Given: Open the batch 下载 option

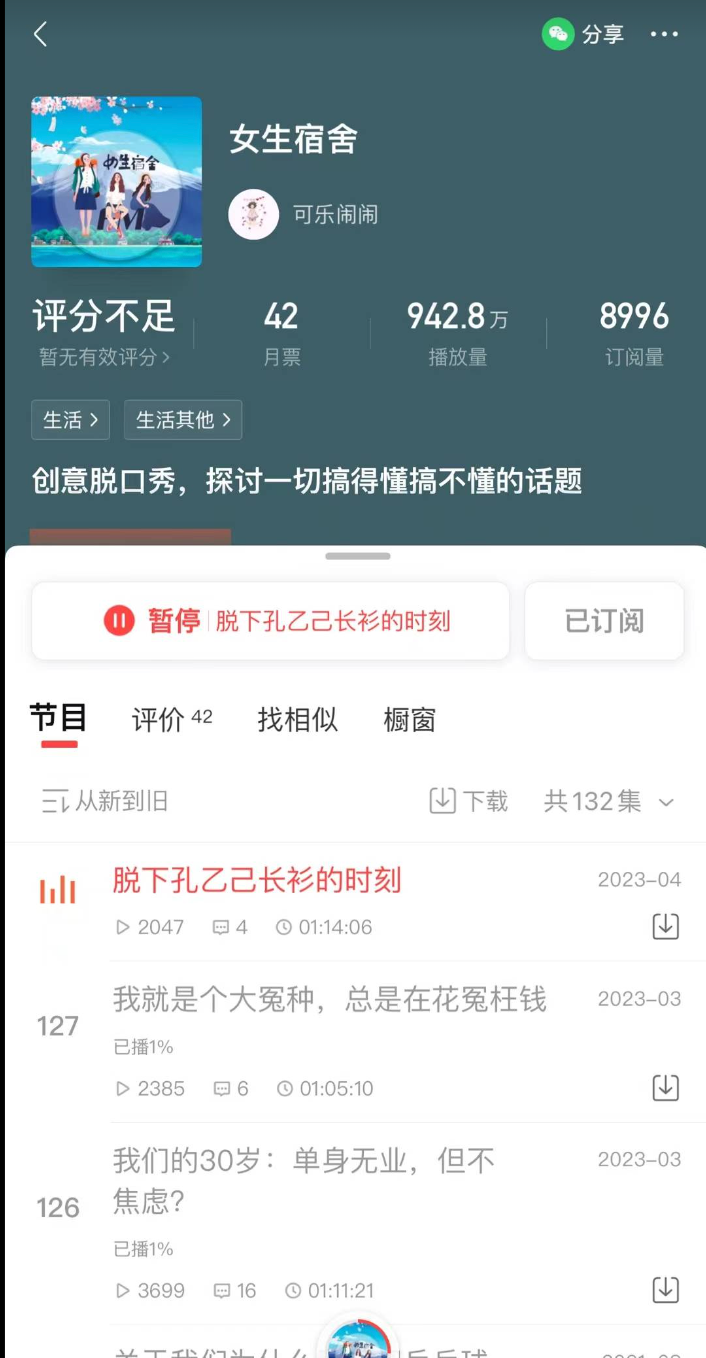Looking at the screenshot, I should tap(468, 801).
